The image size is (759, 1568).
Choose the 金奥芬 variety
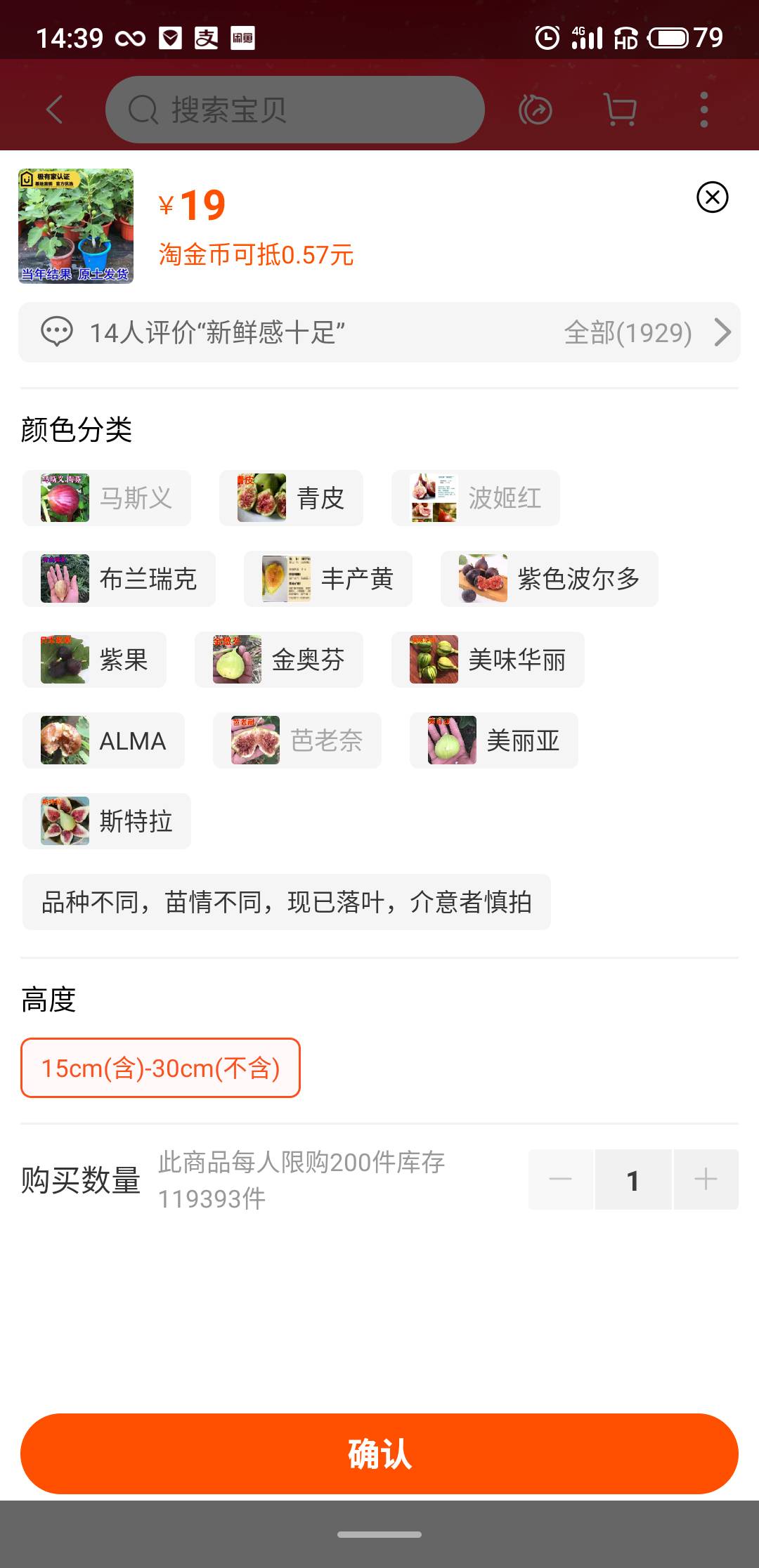(279, 660)
